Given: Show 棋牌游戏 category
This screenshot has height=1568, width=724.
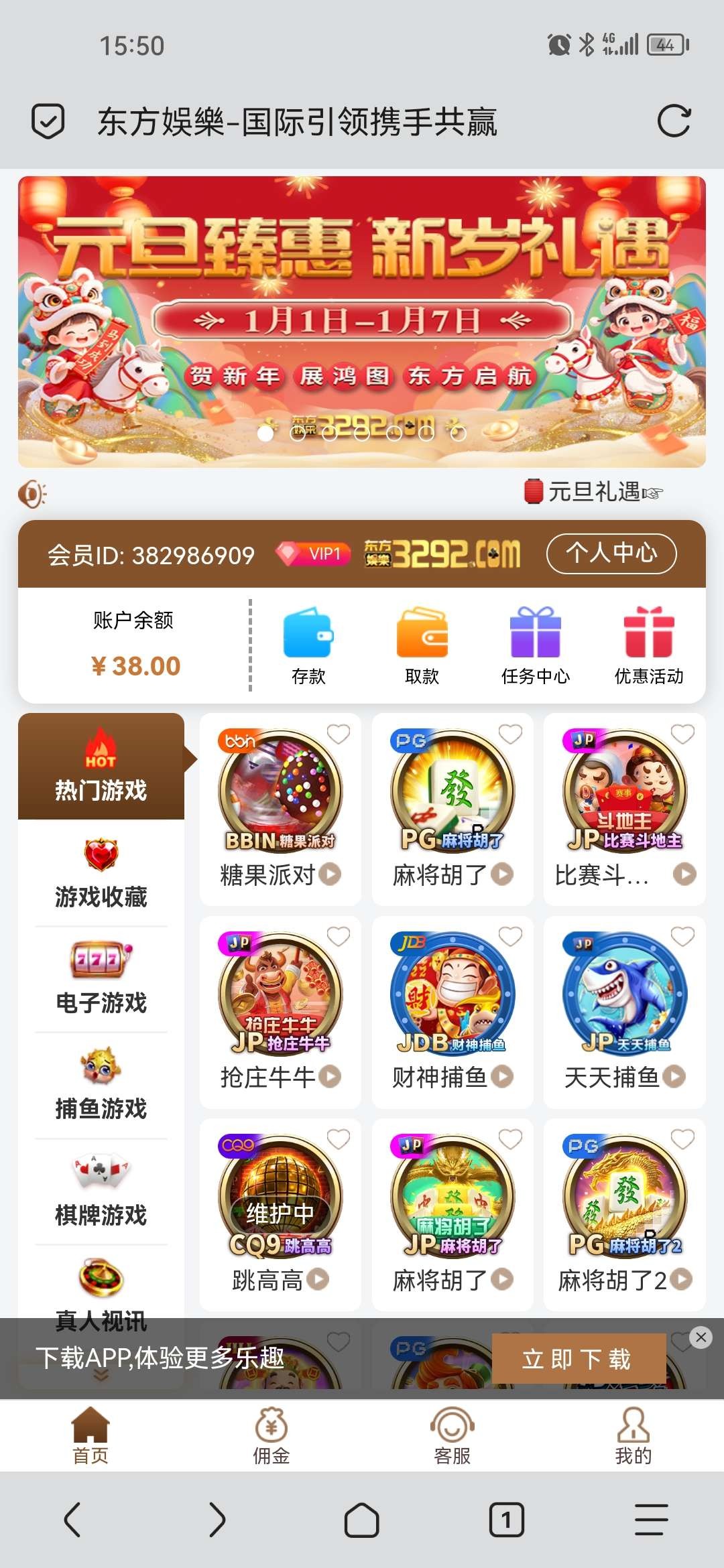Looking at the screenshot, I should (x=101, y=1190).
